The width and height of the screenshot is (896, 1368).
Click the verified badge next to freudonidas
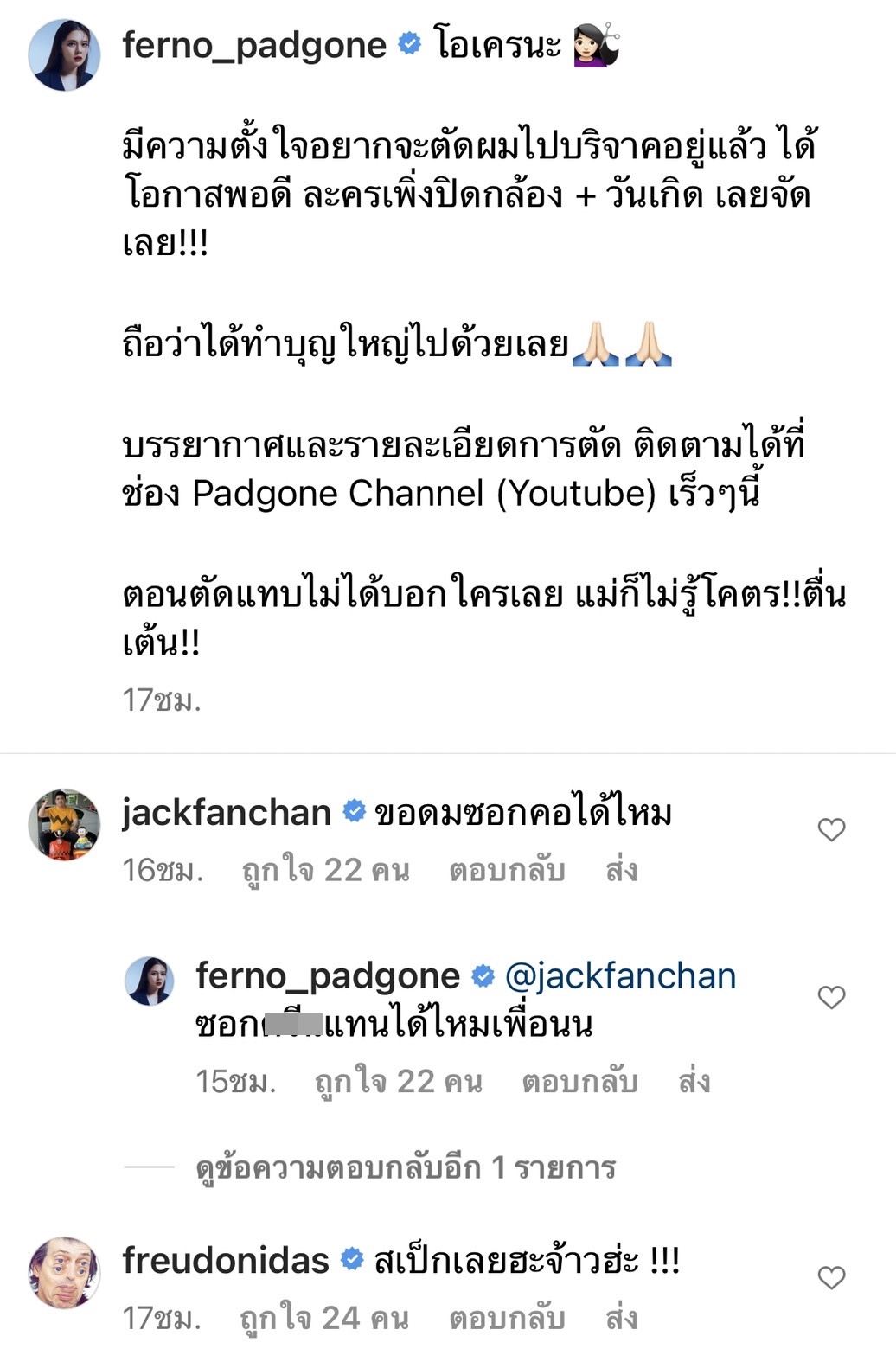click(x=354, y=1256)
